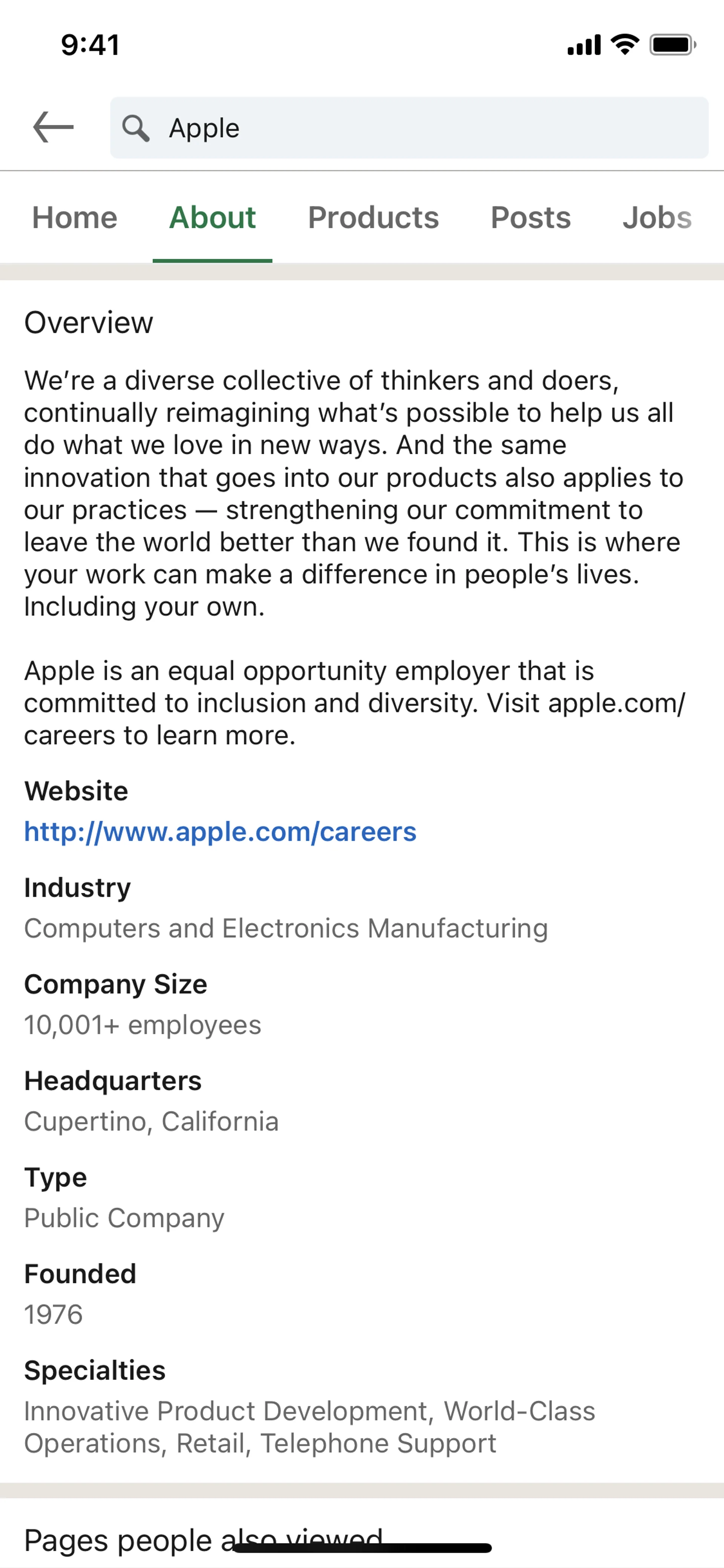724x1568 pixels.
Task: Click the Overview section heading
Action: (x=88, y=323)
